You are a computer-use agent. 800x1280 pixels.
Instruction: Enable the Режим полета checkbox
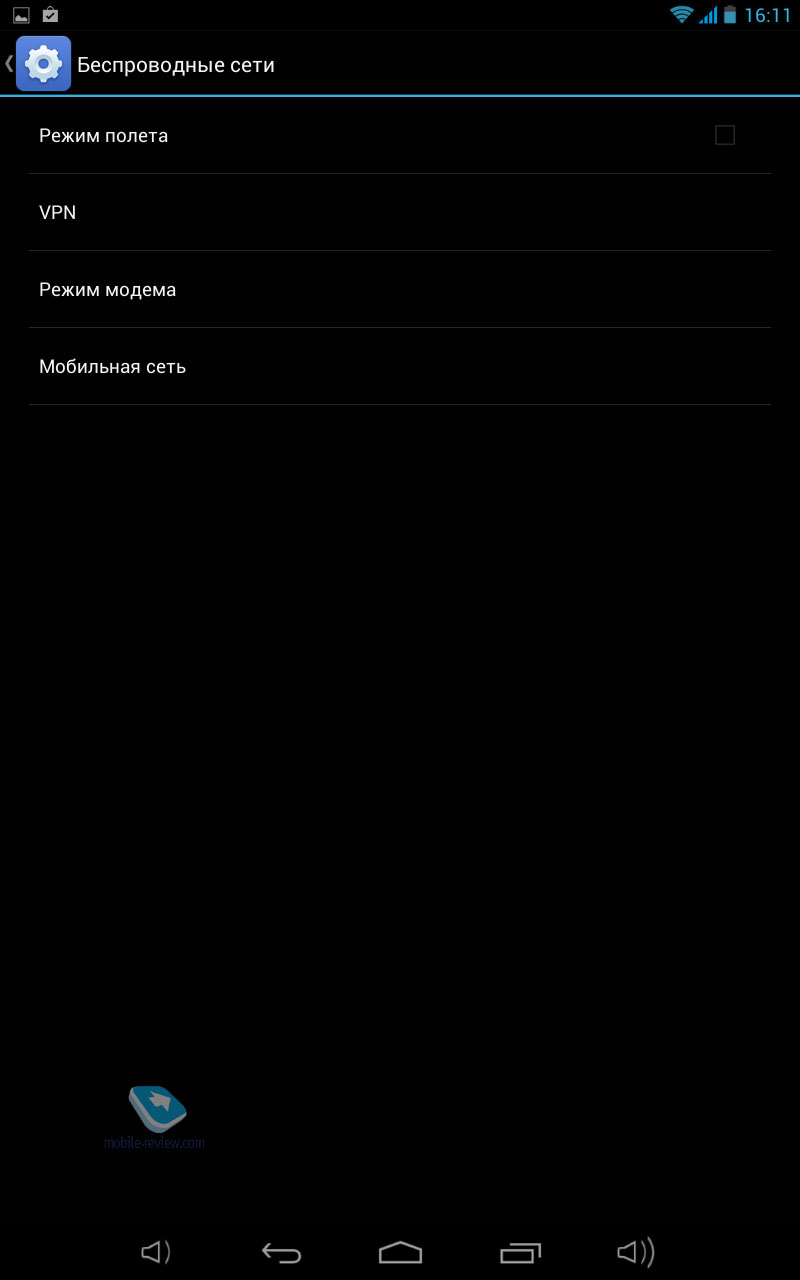point(724,136)
